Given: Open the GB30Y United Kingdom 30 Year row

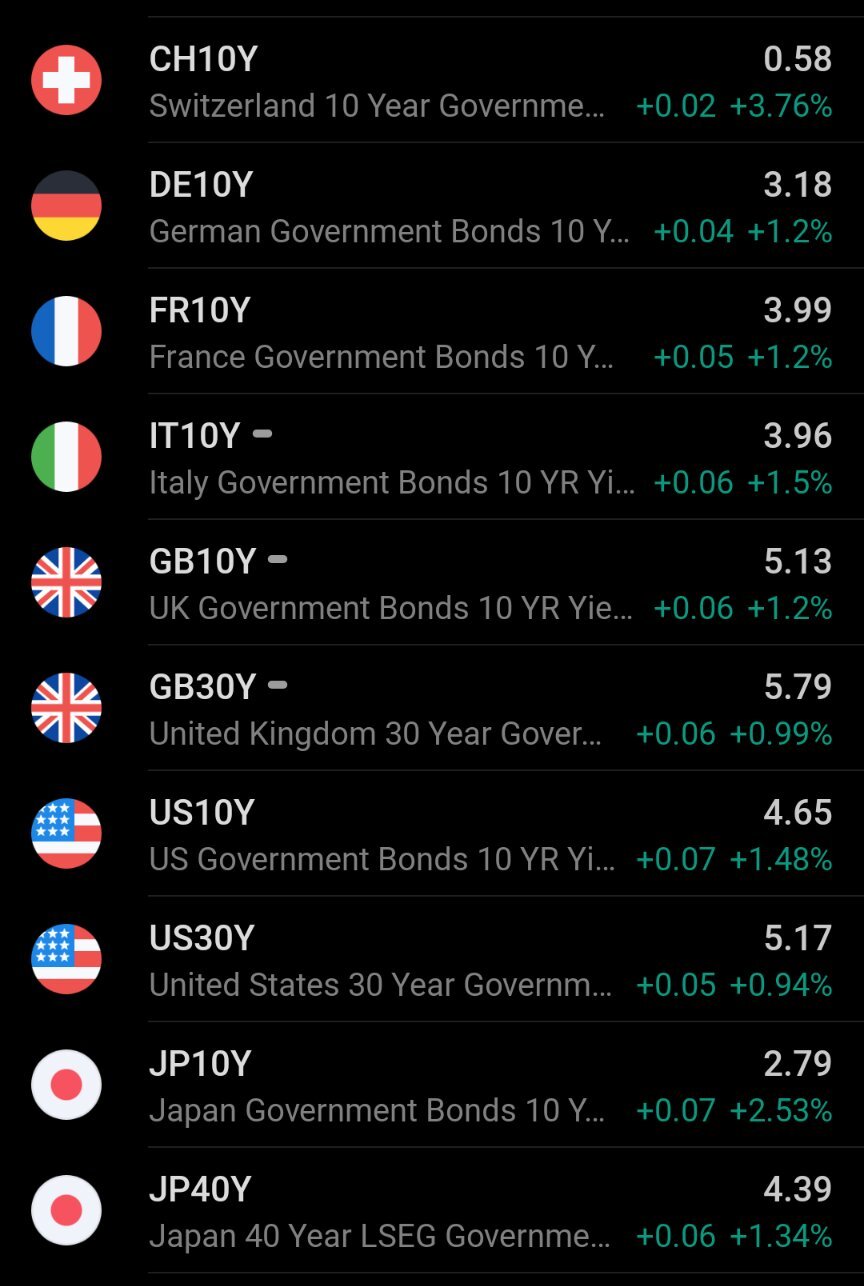Looking at the screenshot, I should coord(432,708).
